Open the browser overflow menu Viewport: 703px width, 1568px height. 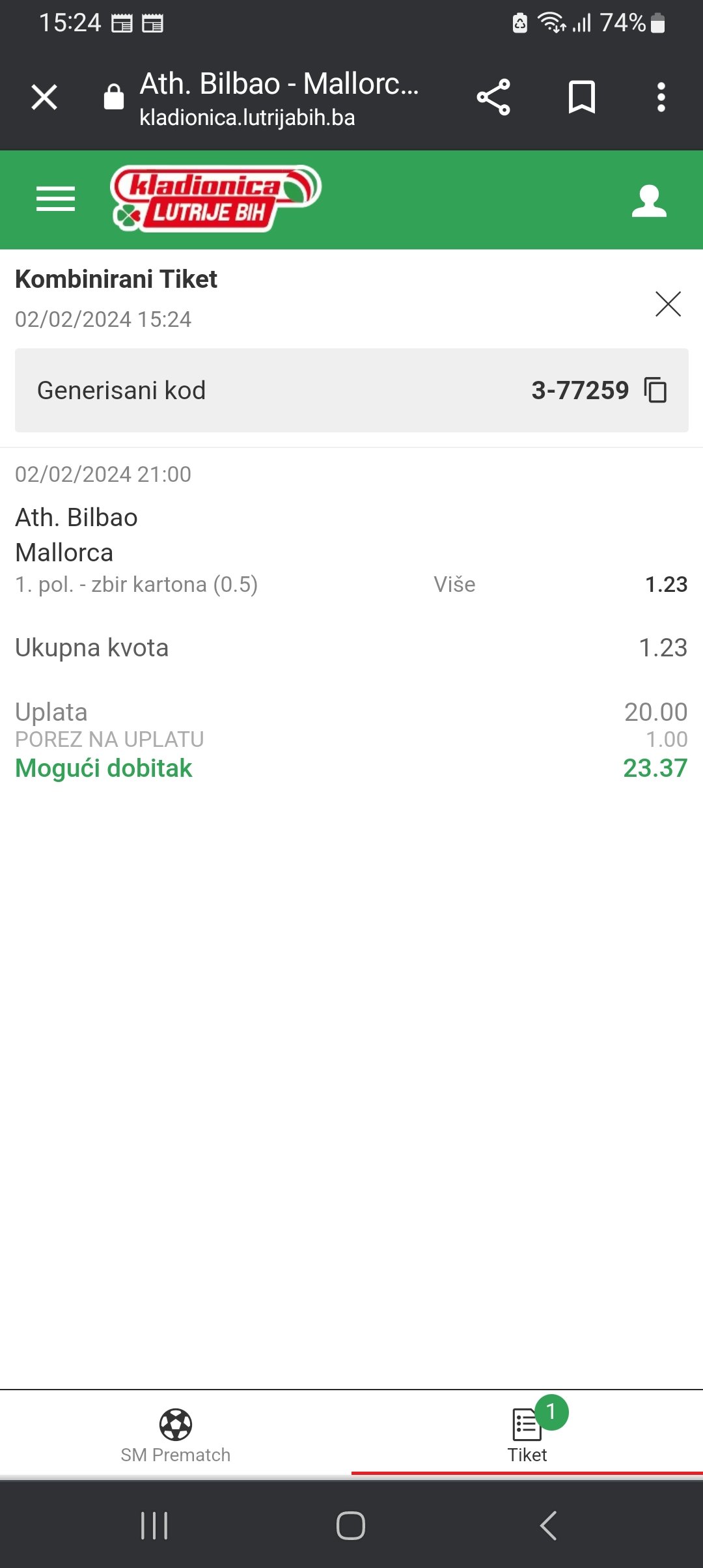coord(661,98)
